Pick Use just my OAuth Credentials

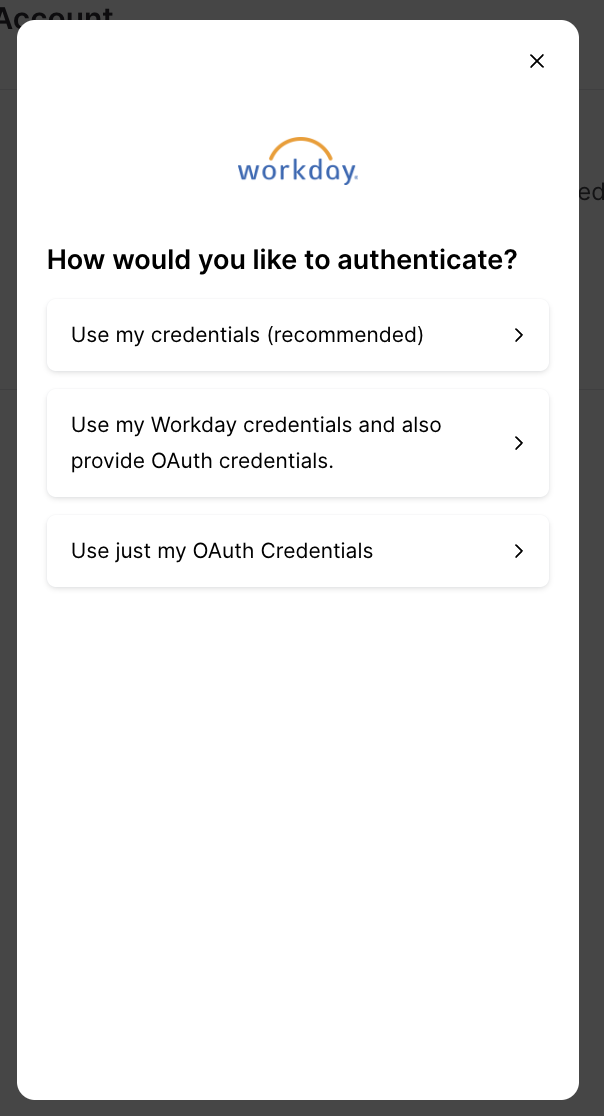(x=297, y=551)
